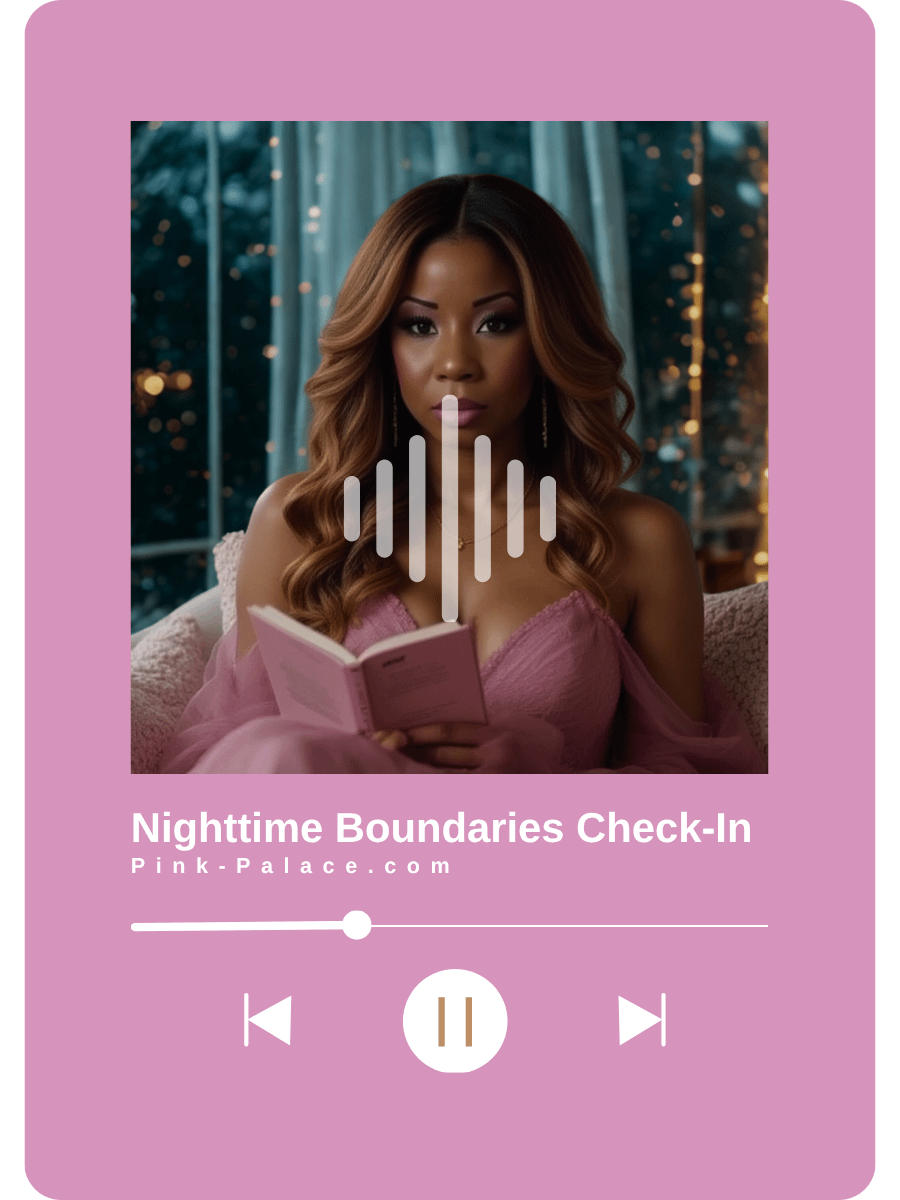Click the skip-to-previous track icon
The height and width of the screenshot is (1200, 900).
click(268, 1020)
